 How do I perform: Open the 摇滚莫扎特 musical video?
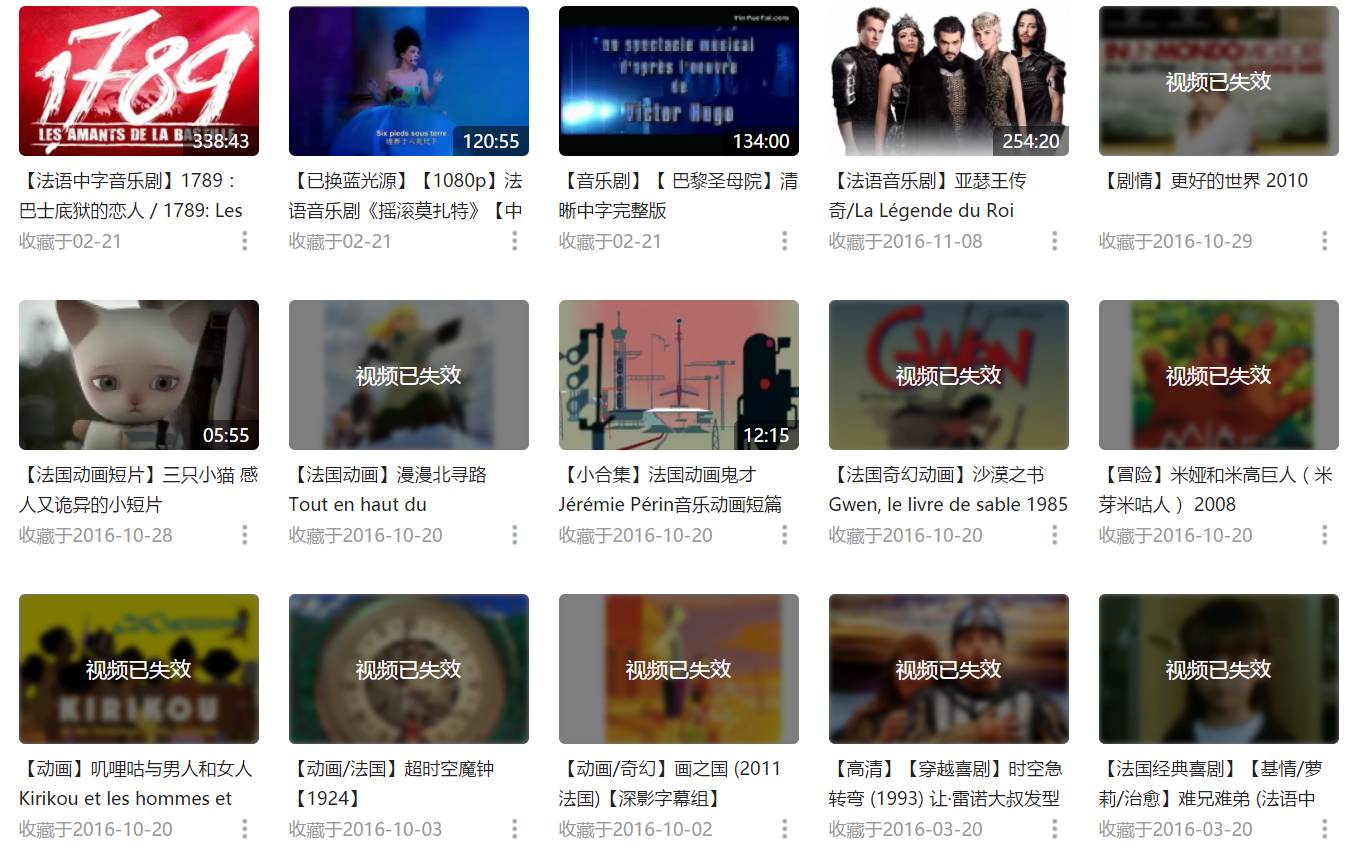coord(408,81)
